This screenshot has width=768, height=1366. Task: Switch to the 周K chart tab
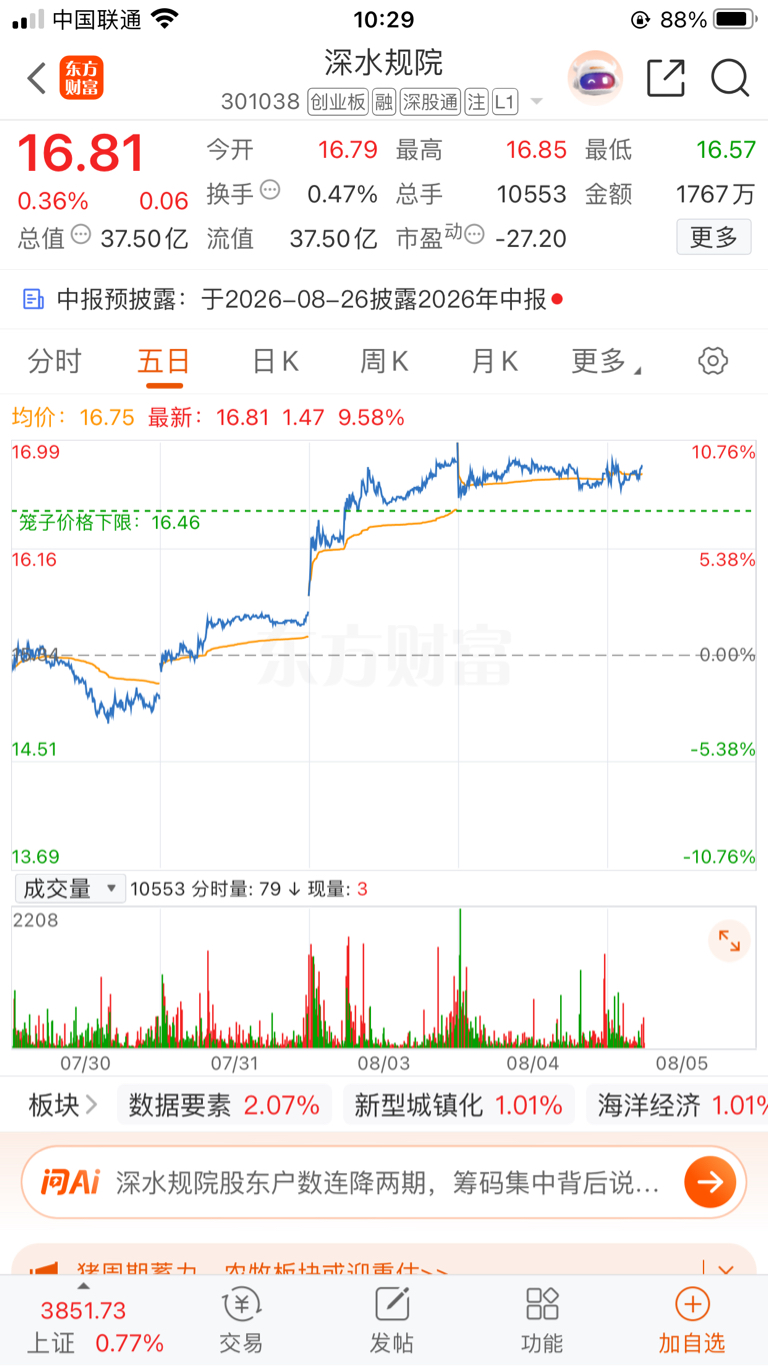click(x=385, y=361)
